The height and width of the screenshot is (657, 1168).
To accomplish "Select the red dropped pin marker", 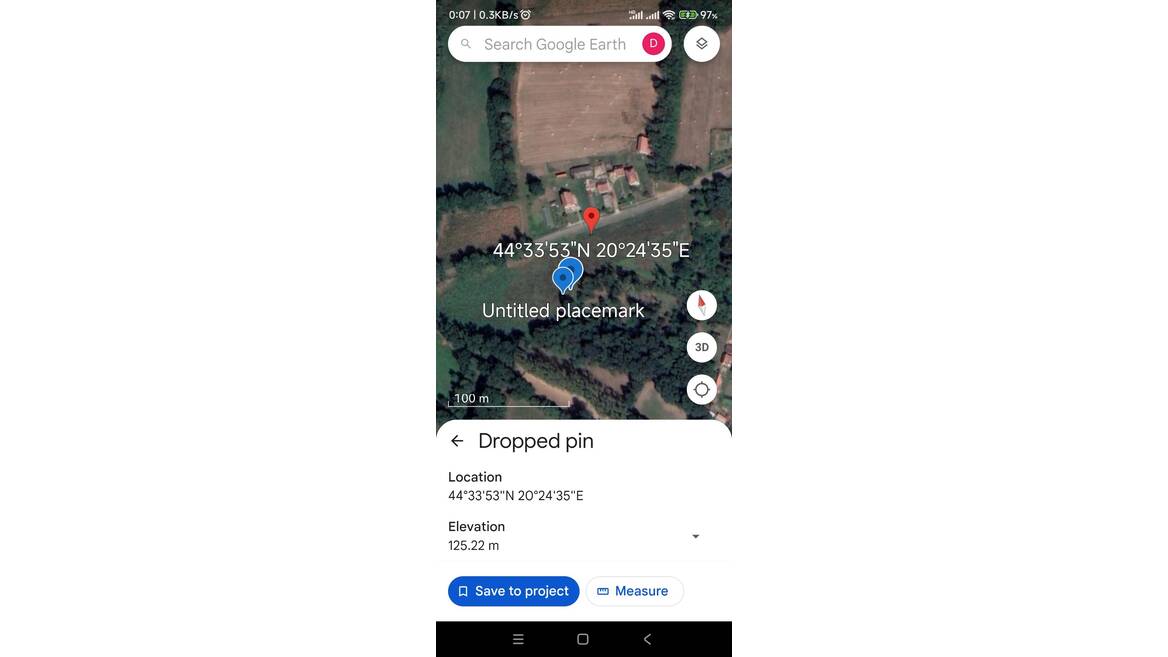I will [x=591, y=218].
